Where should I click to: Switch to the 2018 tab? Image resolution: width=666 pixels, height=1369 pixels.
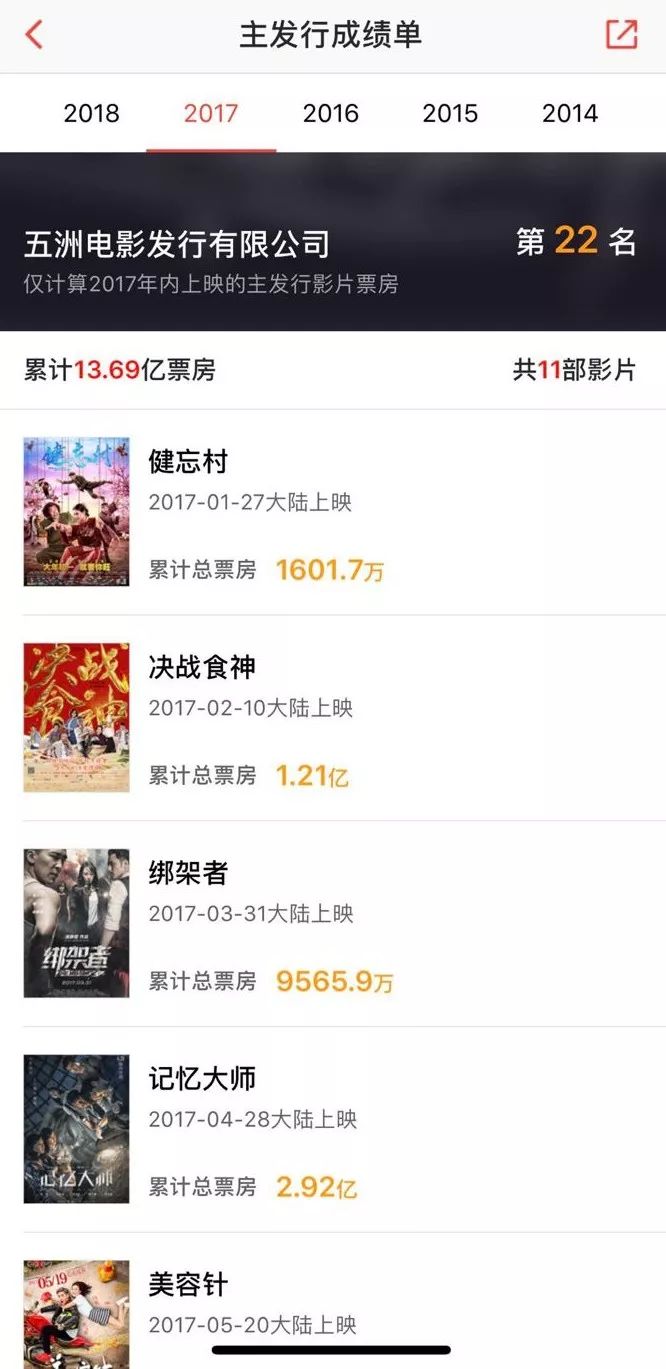click(91, 113)
